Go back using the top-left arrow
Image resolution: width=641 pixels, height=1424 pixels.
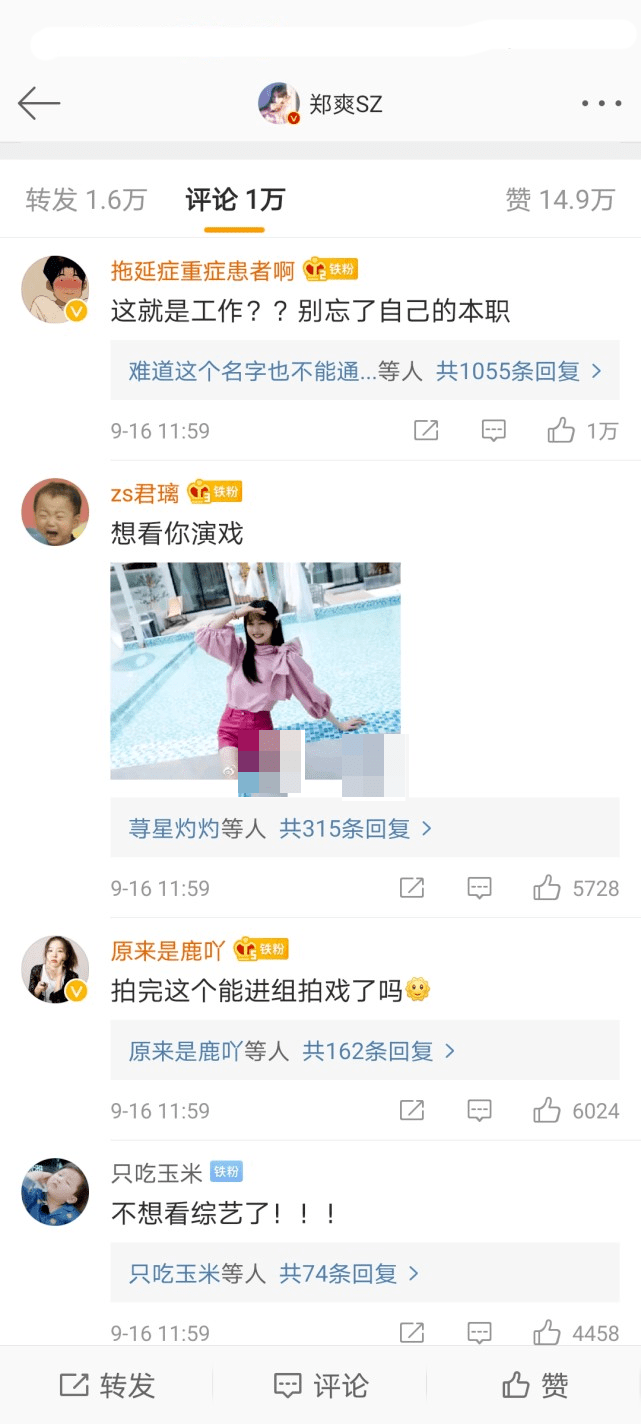(x=39, y=103)
